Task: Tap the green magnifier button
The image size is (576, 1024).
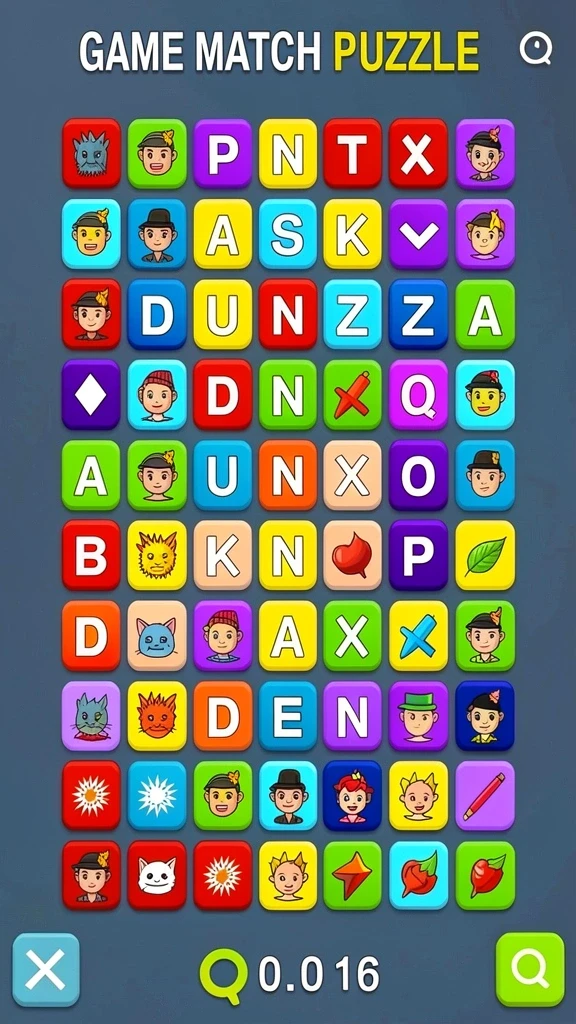Action: tap(530, 969)
